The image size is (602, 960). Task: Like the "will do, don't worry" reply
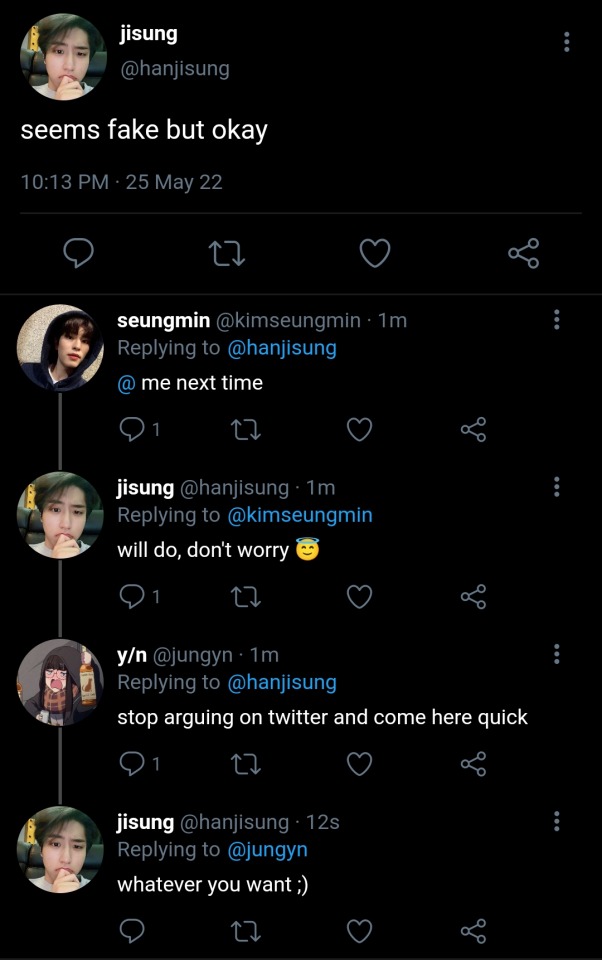click(x=359, y=597)
